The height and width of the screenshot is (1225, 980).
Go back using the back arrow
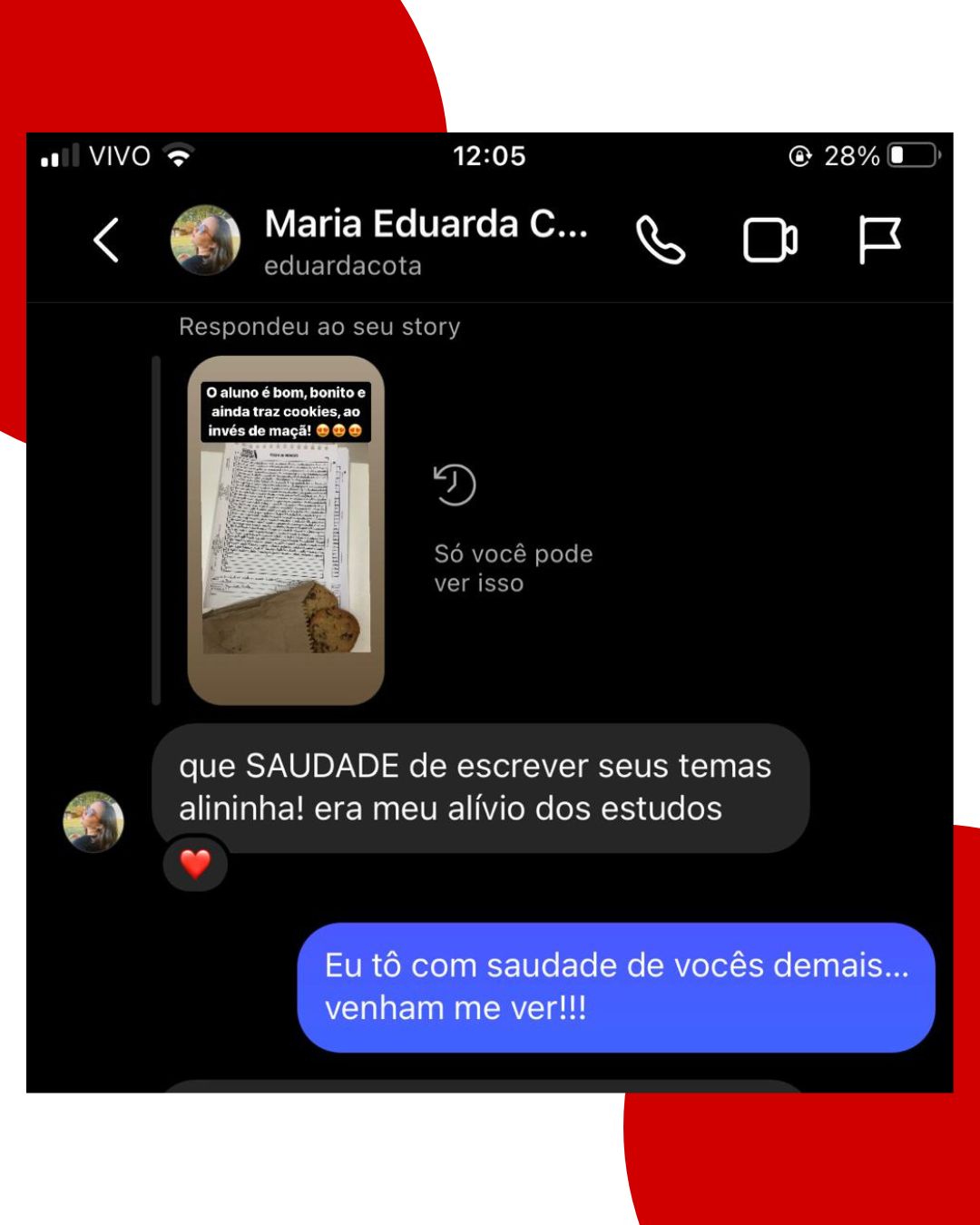[106, 240]
